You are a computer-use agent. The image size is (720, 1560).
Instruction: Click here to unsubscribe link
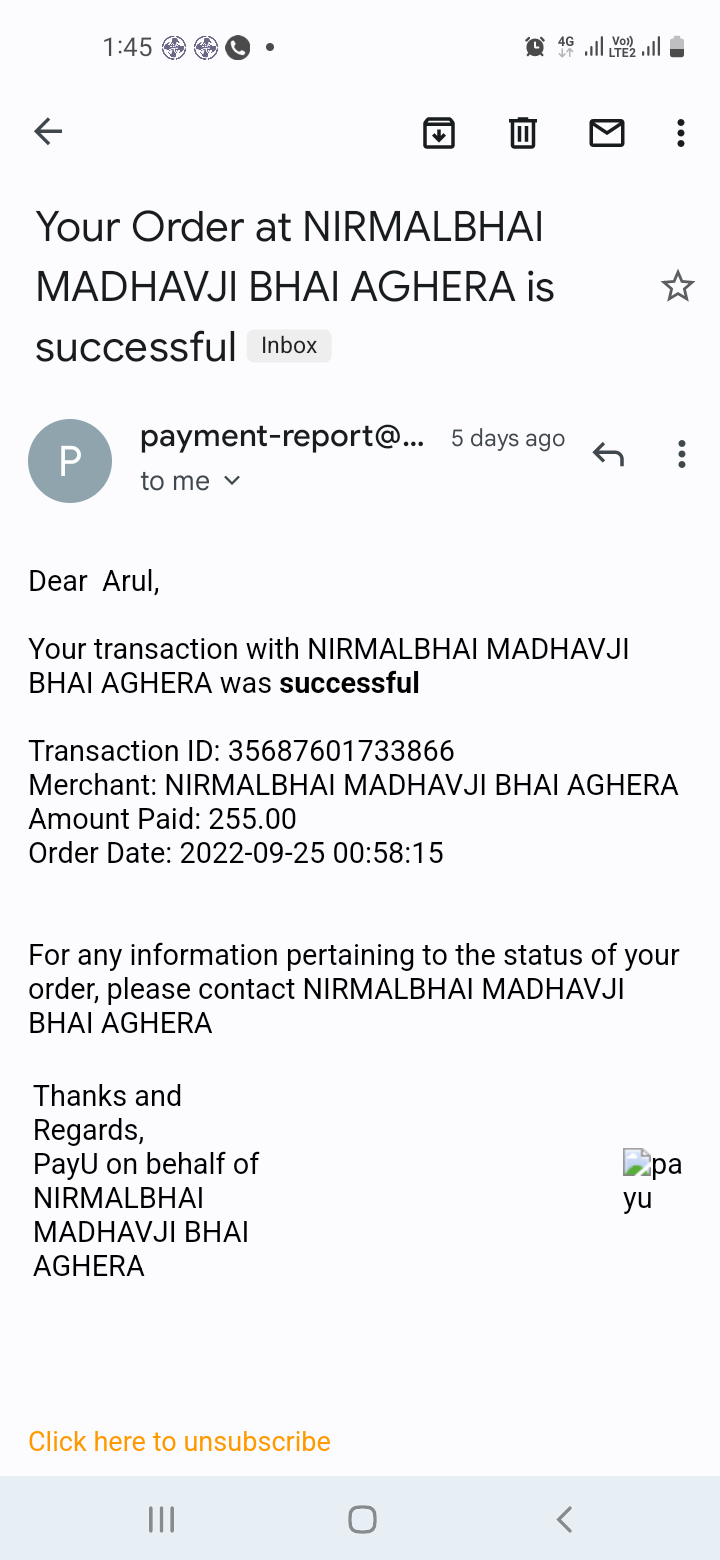[179, 1441]
